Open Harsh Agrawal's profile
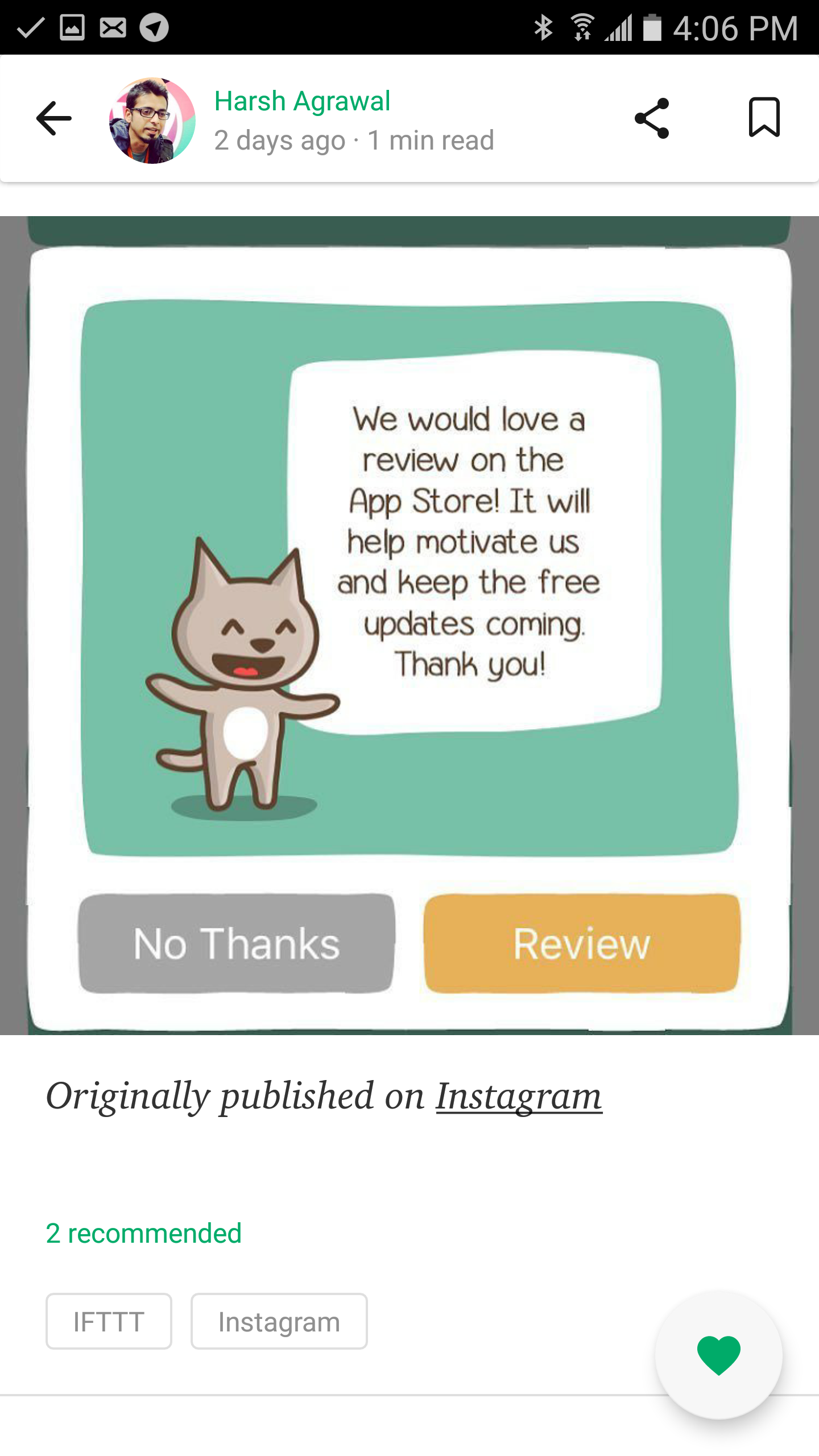Viewport: 819px width, 1456px height. (302, 101)
